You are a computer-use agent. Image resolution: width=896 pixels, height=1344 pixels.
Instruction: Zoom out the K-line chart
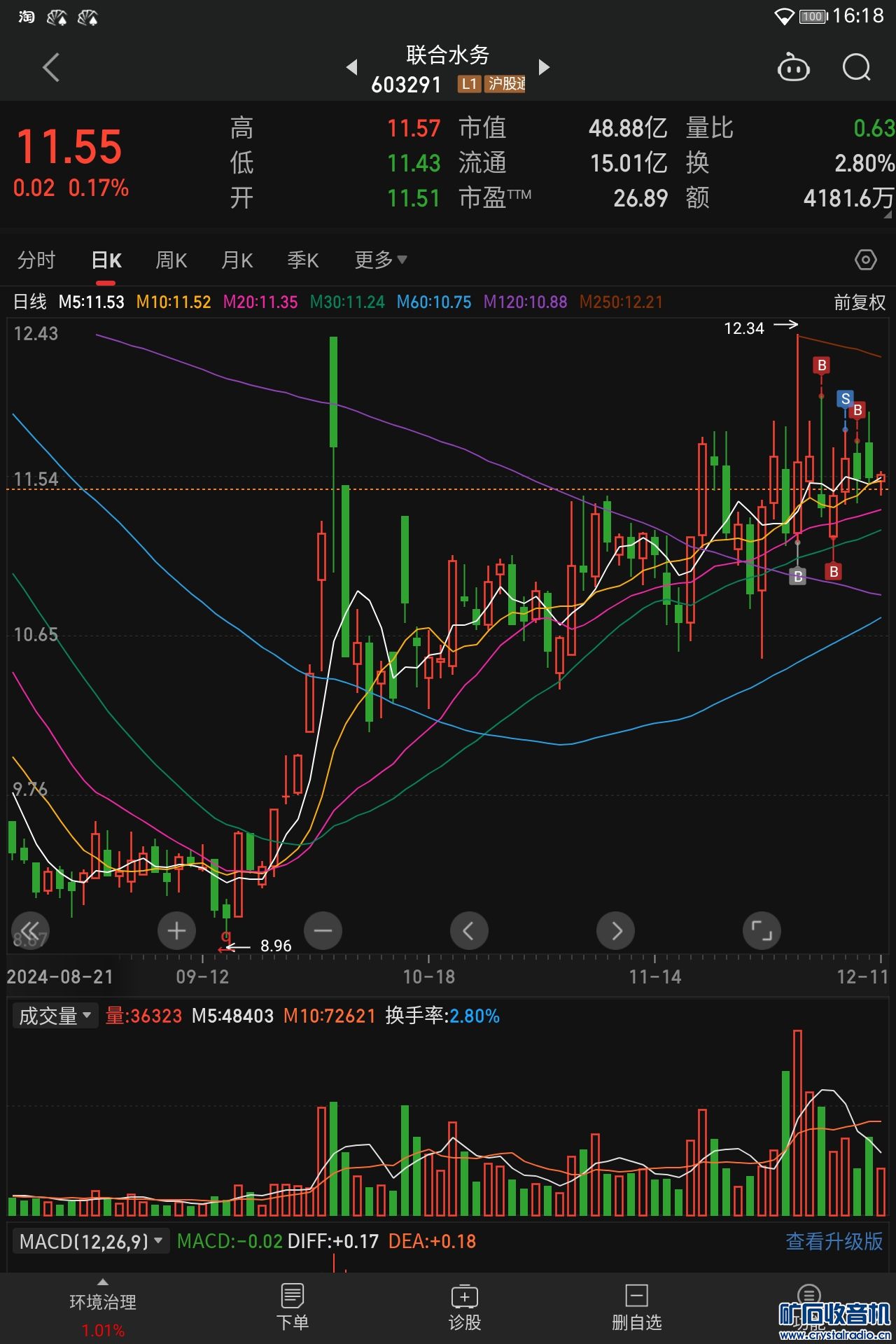[323, 930]
